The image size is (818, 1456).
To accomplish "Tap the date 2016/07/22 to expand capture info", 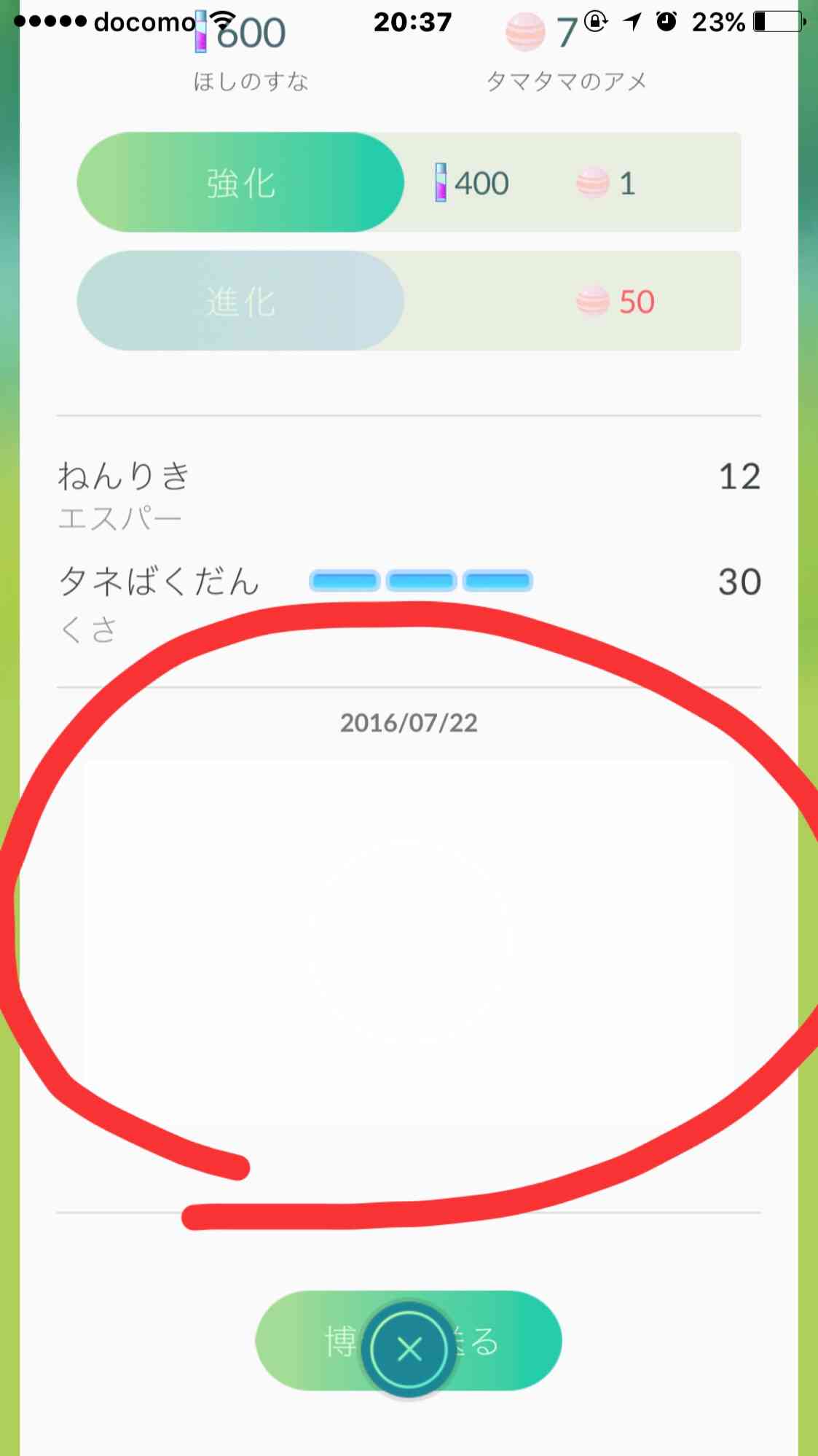I will [x=409, y=722].
